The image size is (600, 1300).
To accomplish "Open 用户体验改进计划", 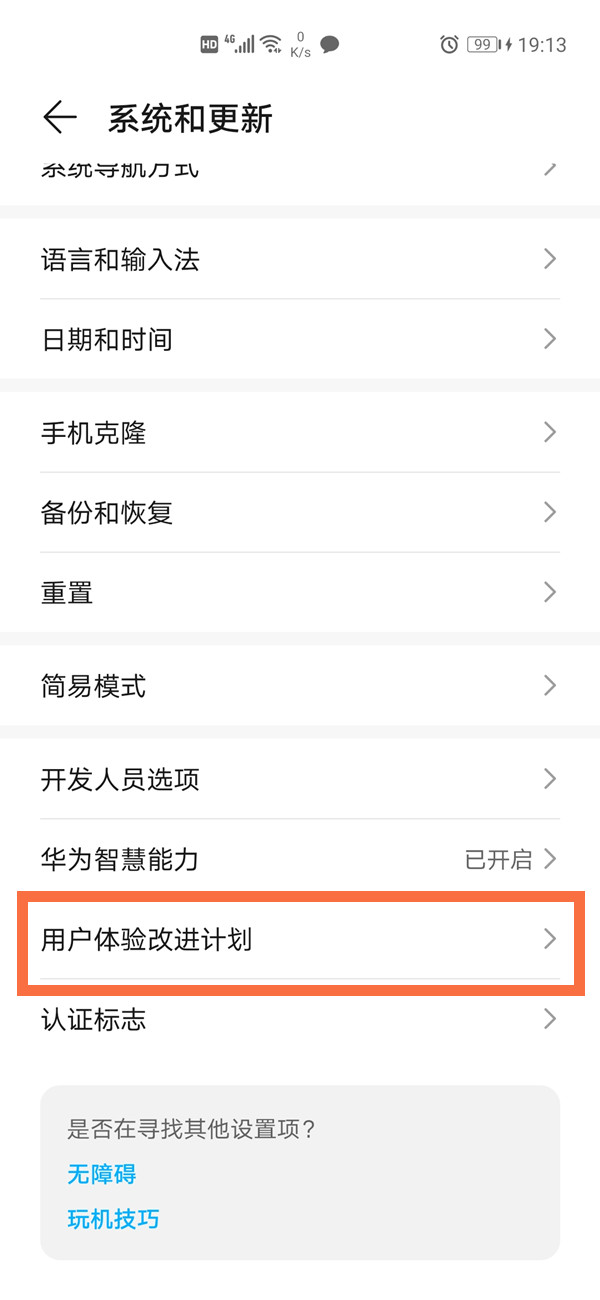I will click(x=300, y=938).
